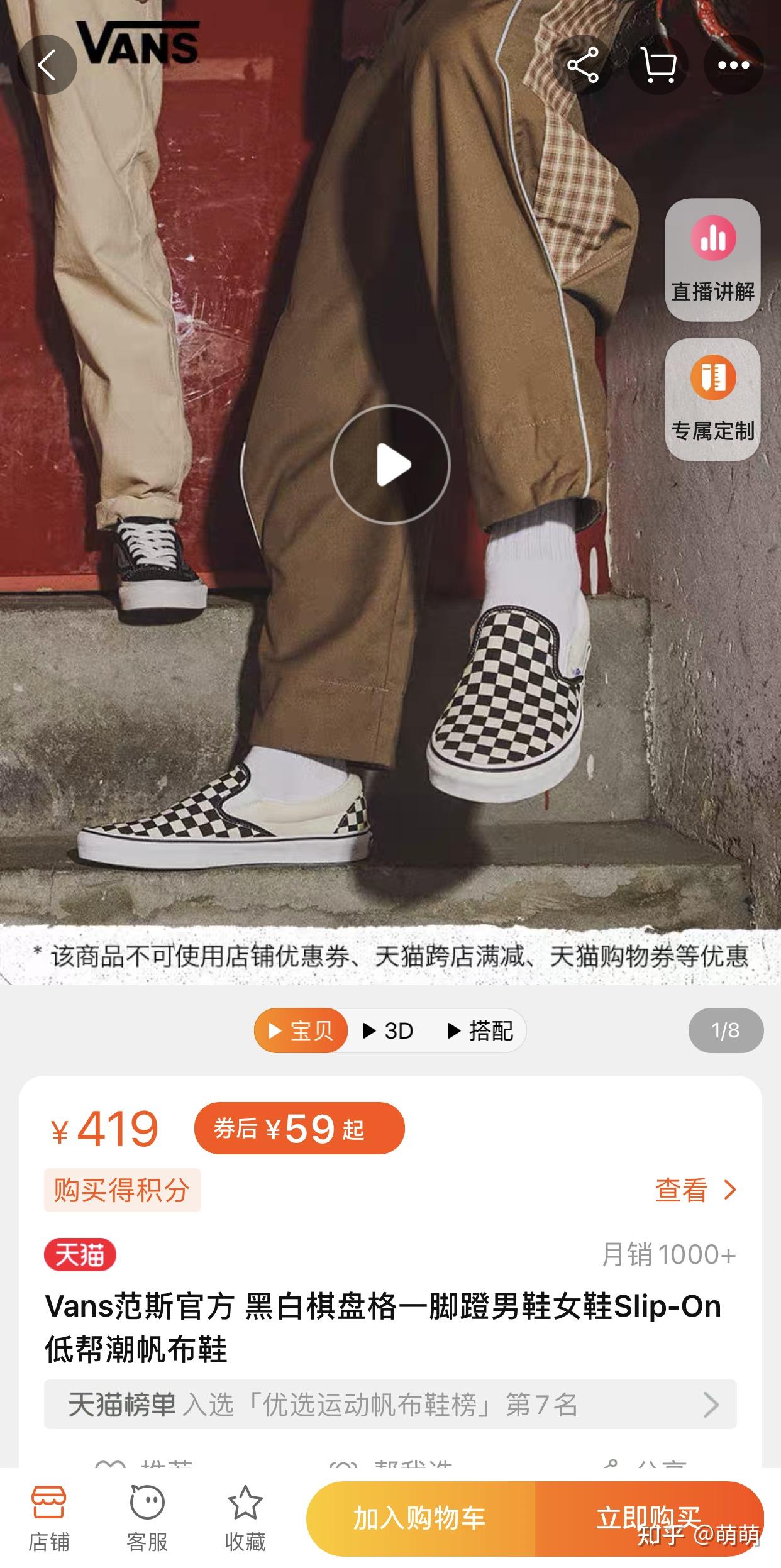Tap 加入购物车 to add to cart
This screenshot has width=781, height=1568.
(420, 1518)
